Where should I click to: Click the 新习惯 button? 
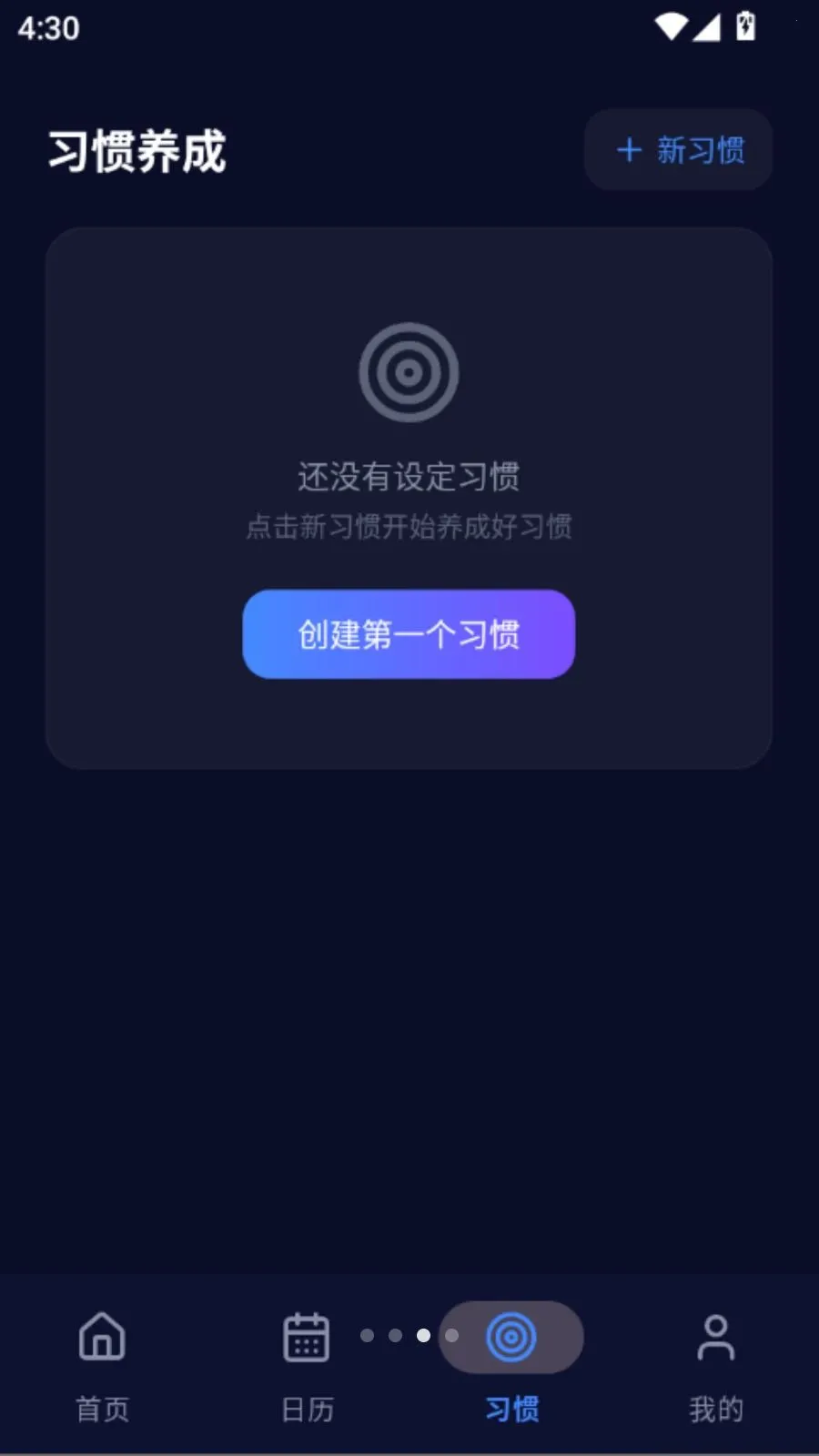tap(678, 150)
